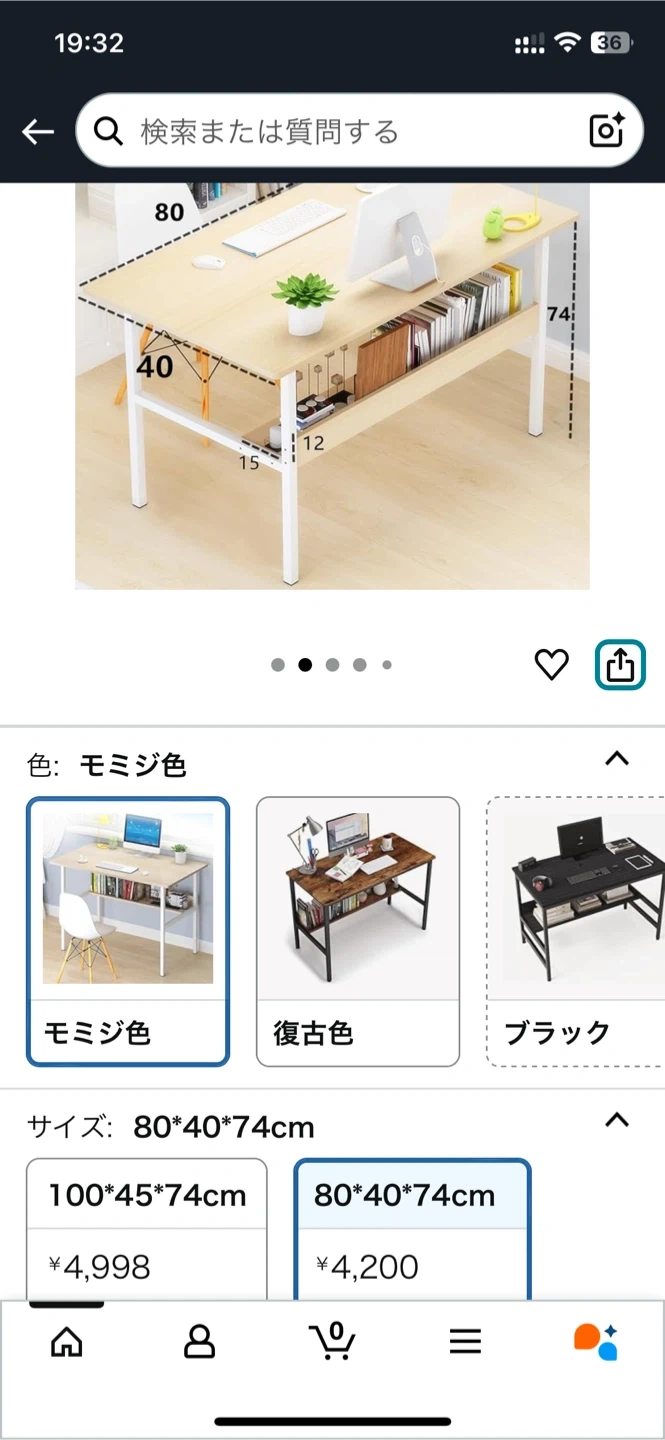Choose the 復古色 color option
Image resolution: width=665 pixels, height=1440 pixels.
pyautogui.click(x=358, y=931)
